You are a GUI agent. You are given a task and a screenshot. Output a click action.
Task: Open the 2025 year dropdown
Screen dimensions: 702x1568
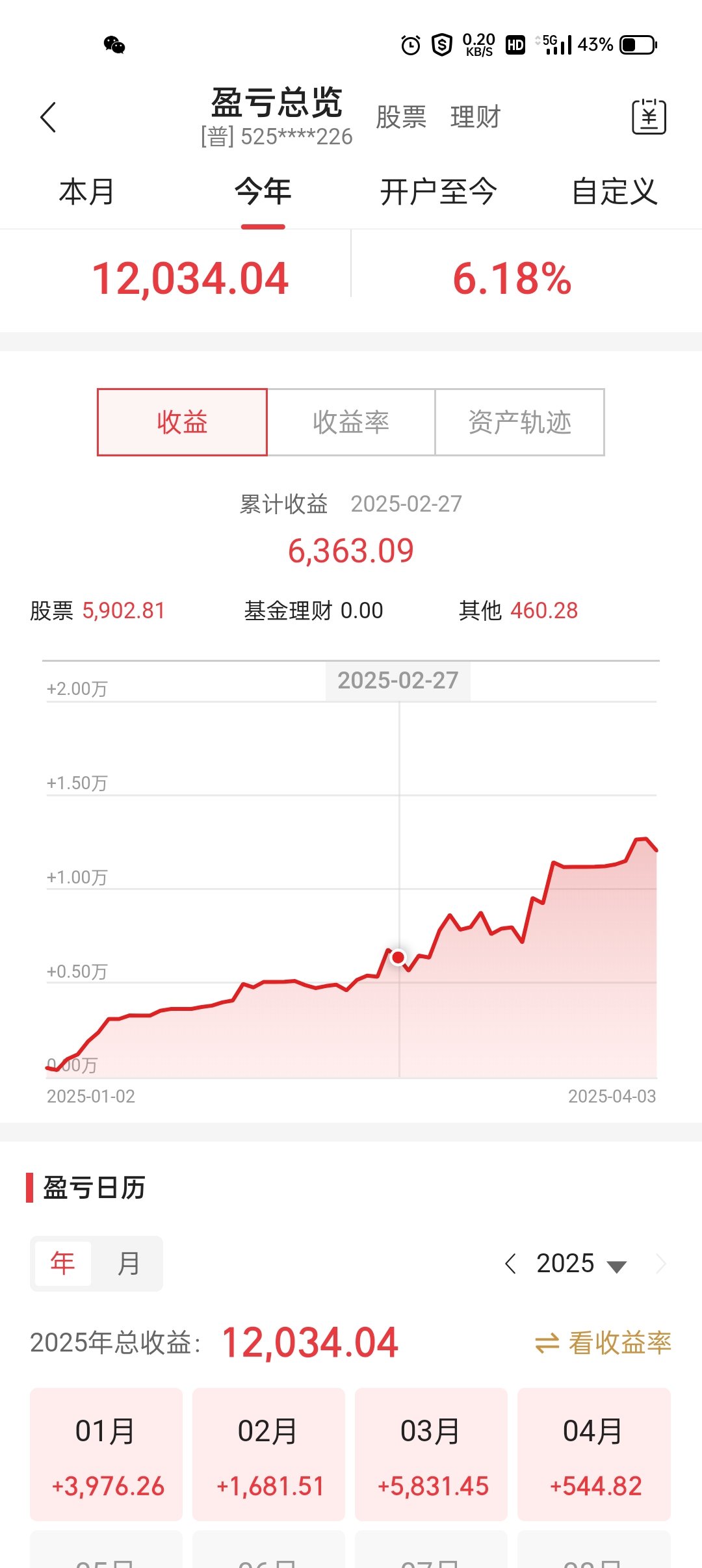(581, 1264)
